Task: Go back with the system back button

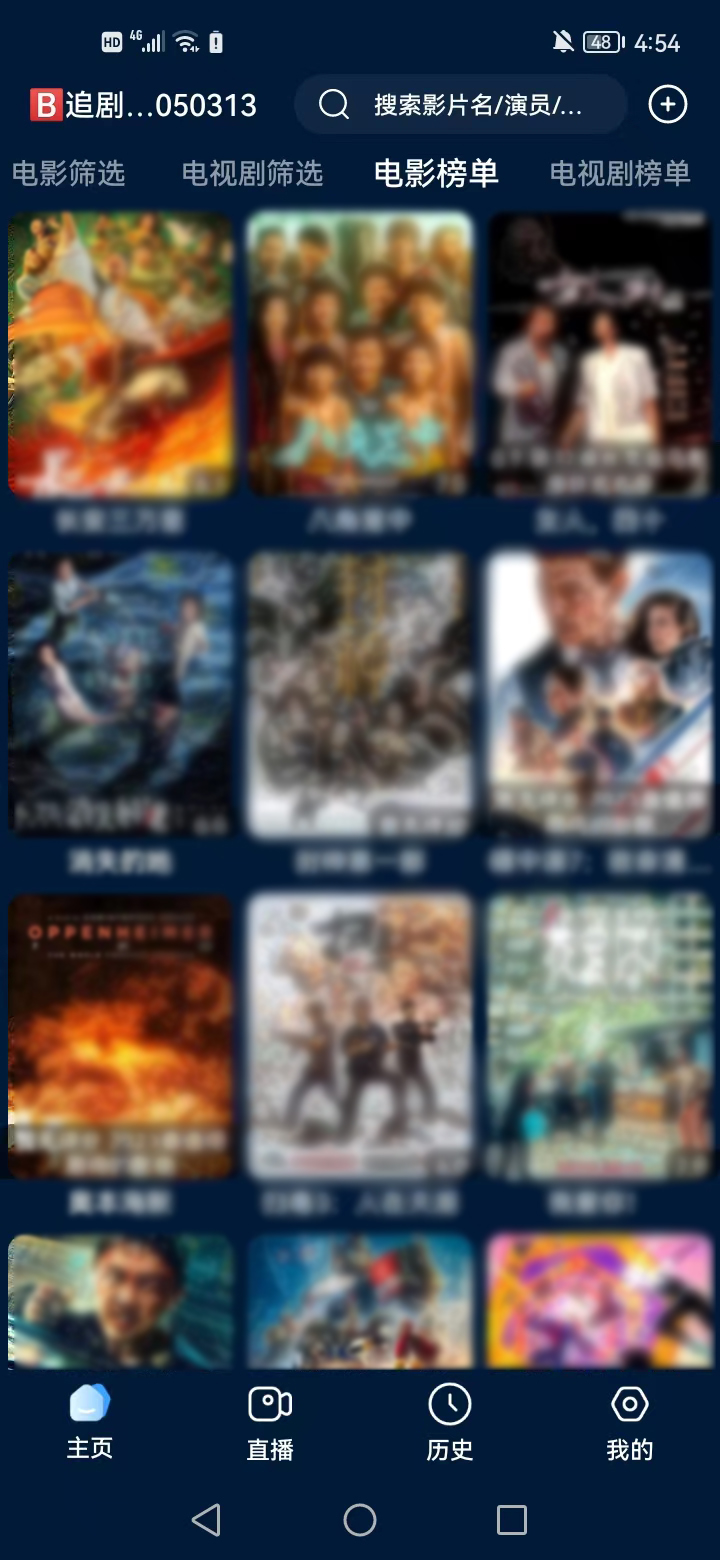Action: pos(206,1520)
